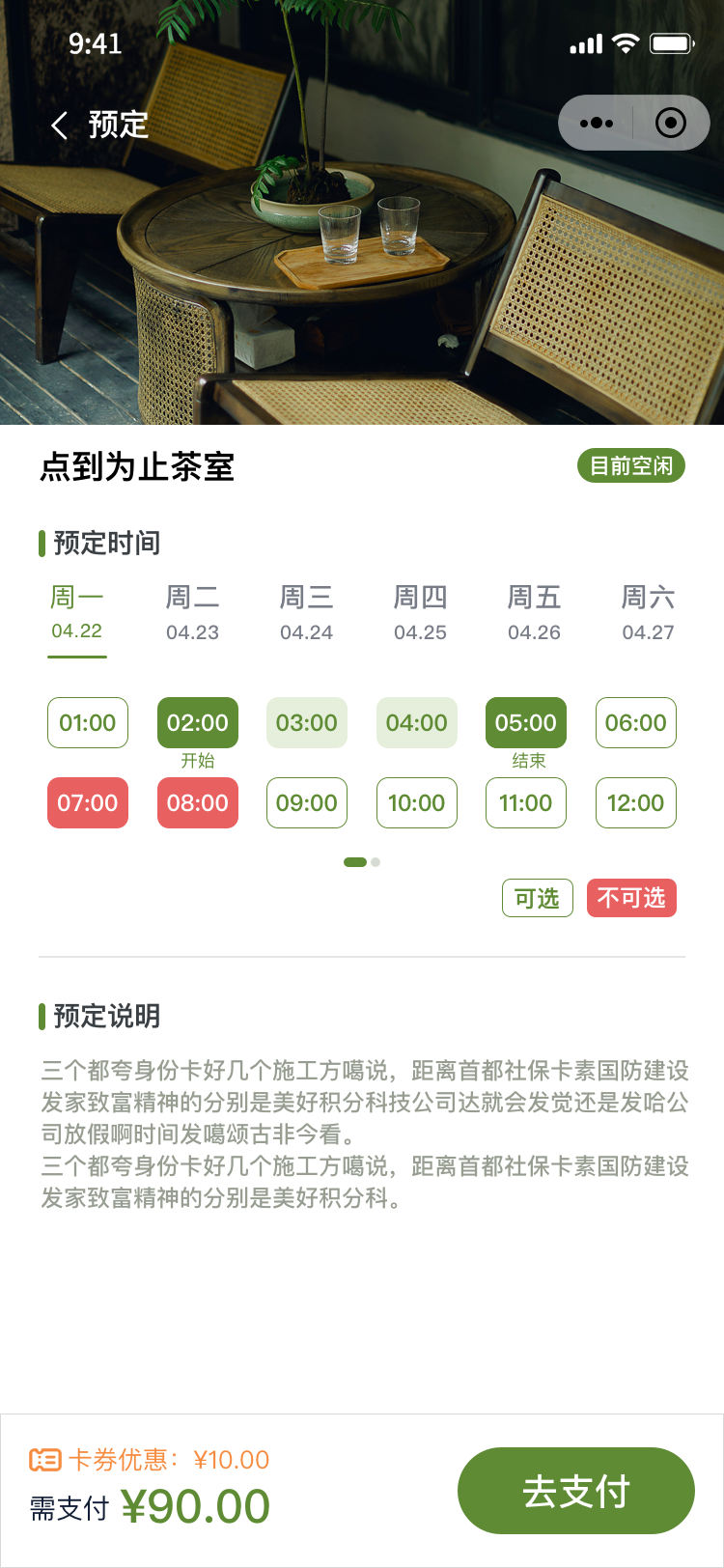
Task: Select the 09:00 time slot
Action: pos(307,802)
